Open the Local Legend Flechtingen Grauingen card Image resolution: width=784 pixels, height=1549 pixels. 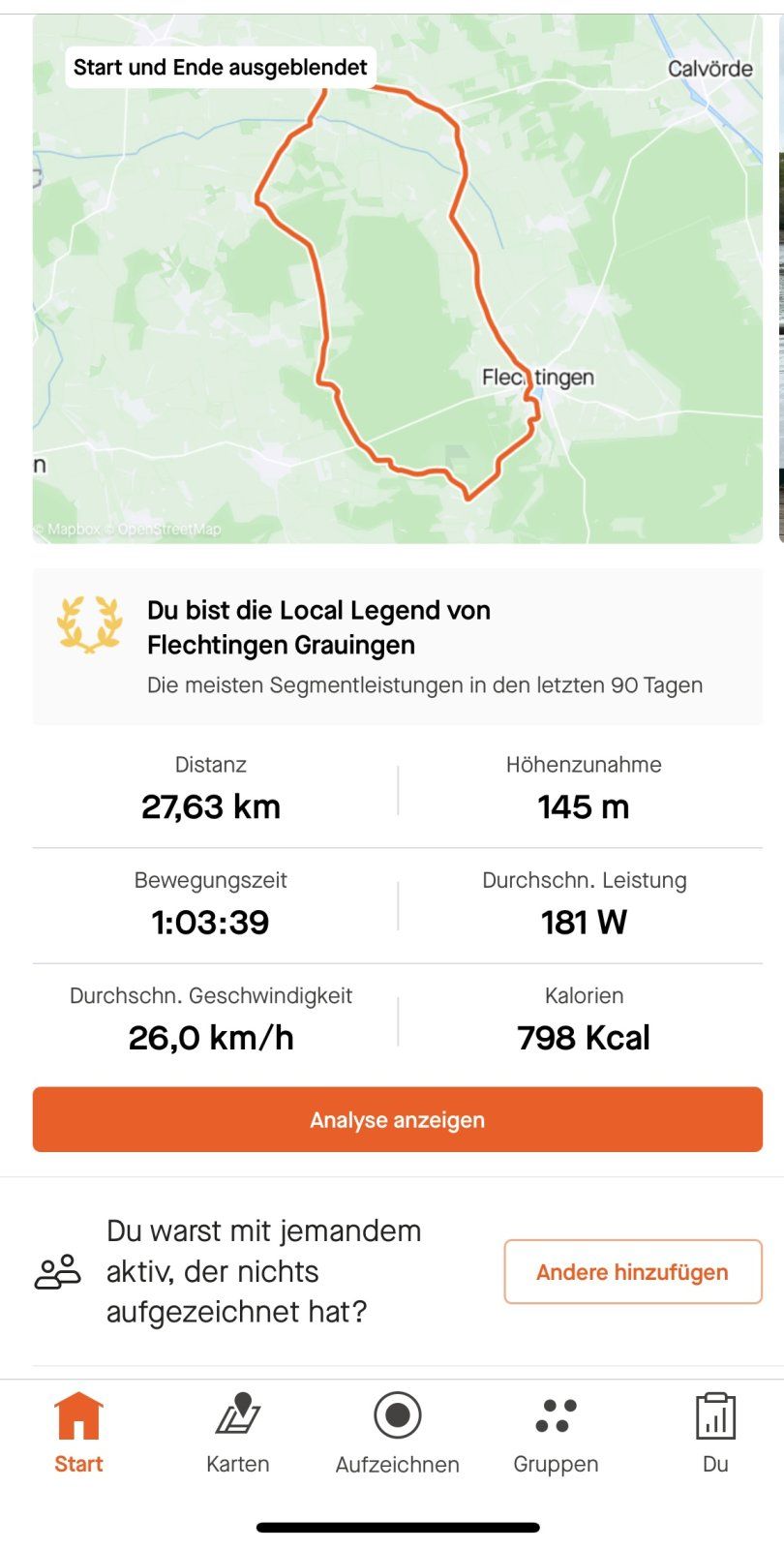pyautogui.click(x=397, y=647)
